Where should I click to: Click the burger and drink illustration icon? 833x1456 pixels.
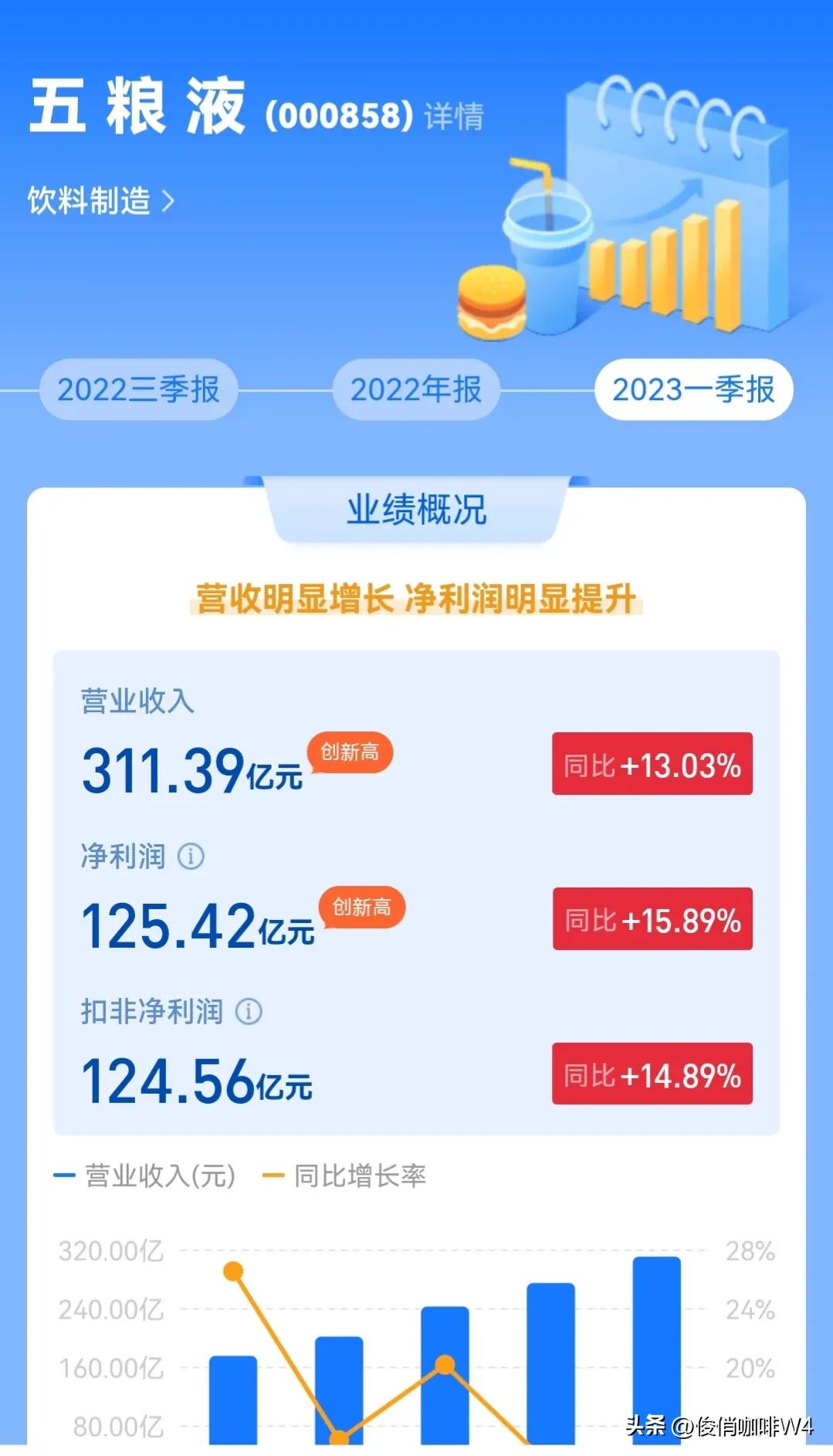(525, 270)
